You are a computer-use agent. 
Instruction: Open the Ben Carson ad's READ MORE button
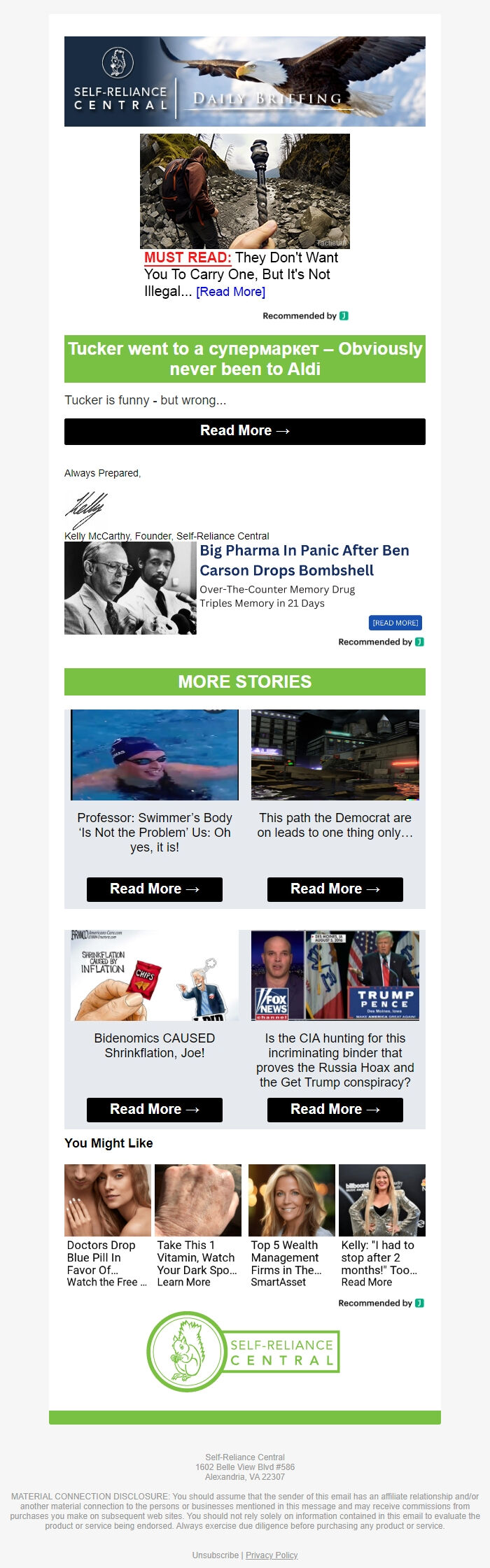395,623
